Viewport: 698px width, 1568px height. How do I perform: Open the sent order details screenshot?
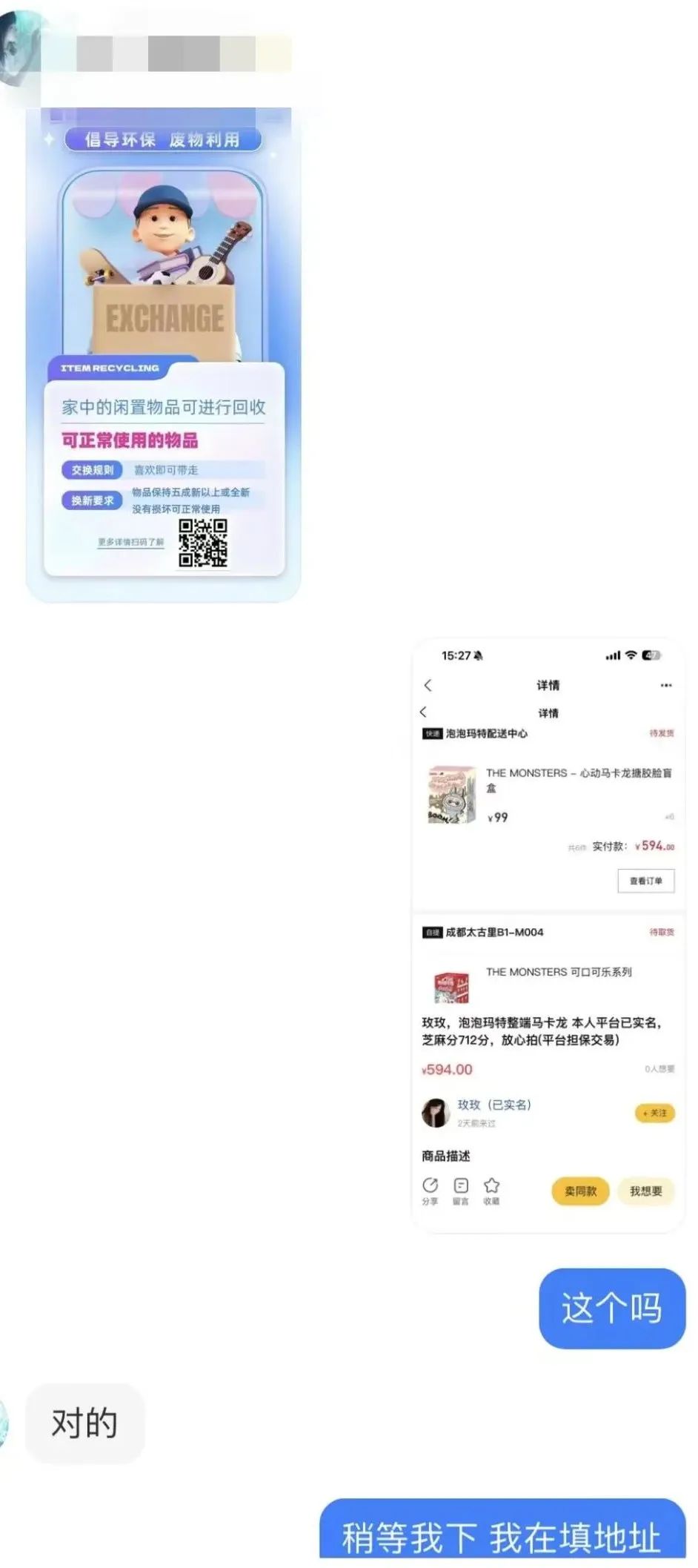[548, 934]
